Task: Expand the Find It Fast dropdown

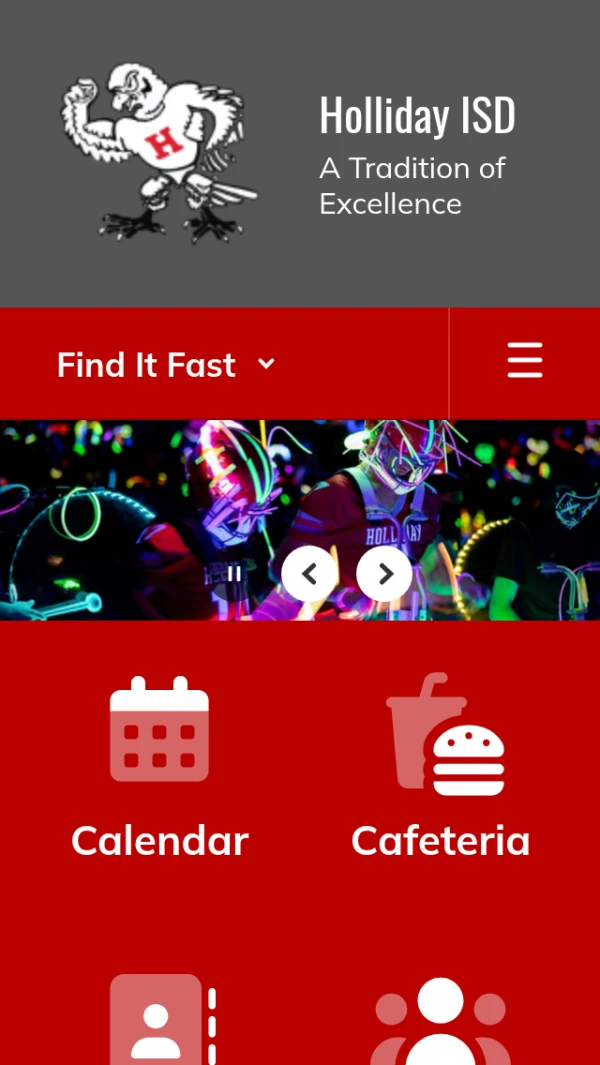Action: pos(166,365)
